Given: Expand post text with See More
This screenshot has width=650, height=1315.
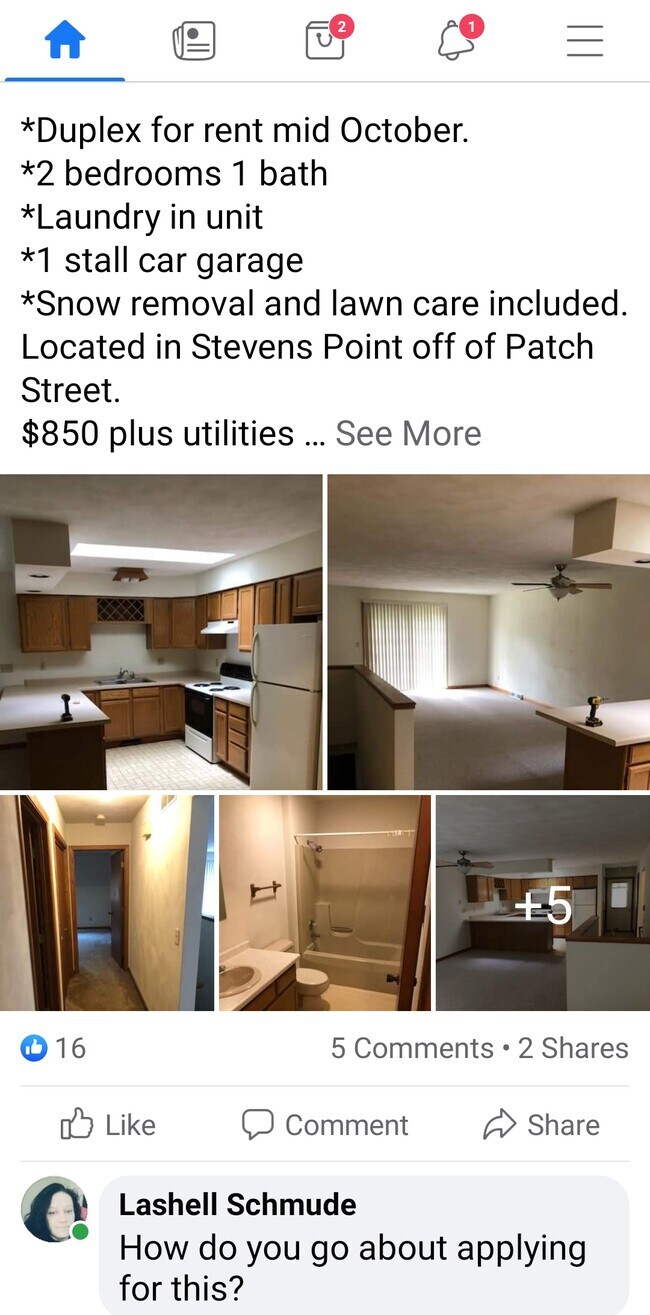Looking at the screenshot, I should click(408, 434).
